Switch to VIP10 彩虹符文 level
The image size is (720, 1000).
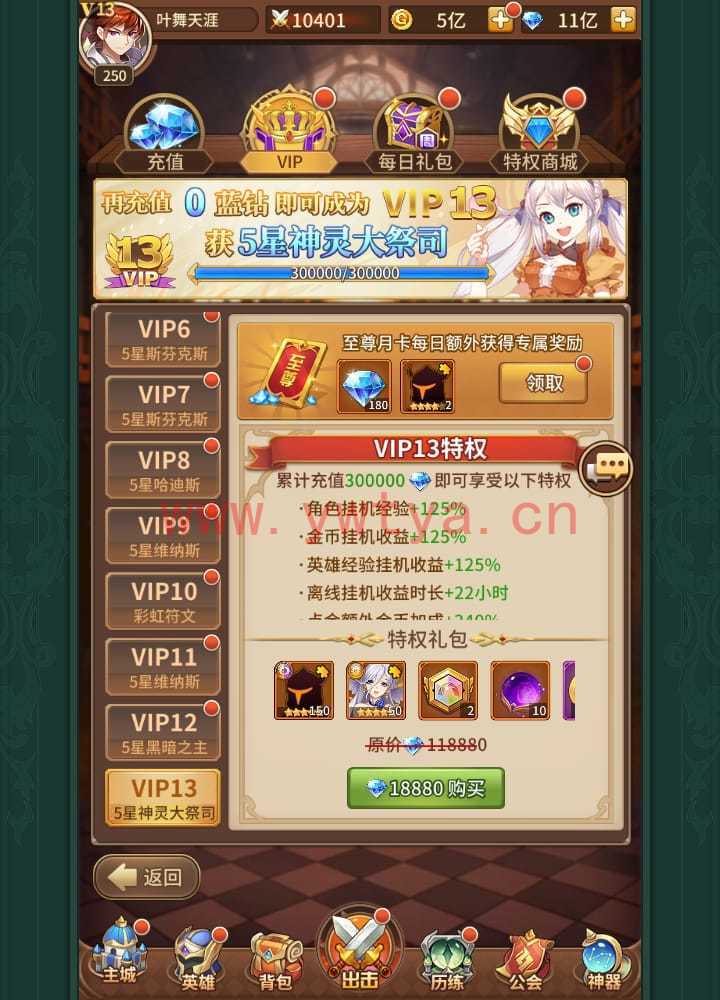163,601
